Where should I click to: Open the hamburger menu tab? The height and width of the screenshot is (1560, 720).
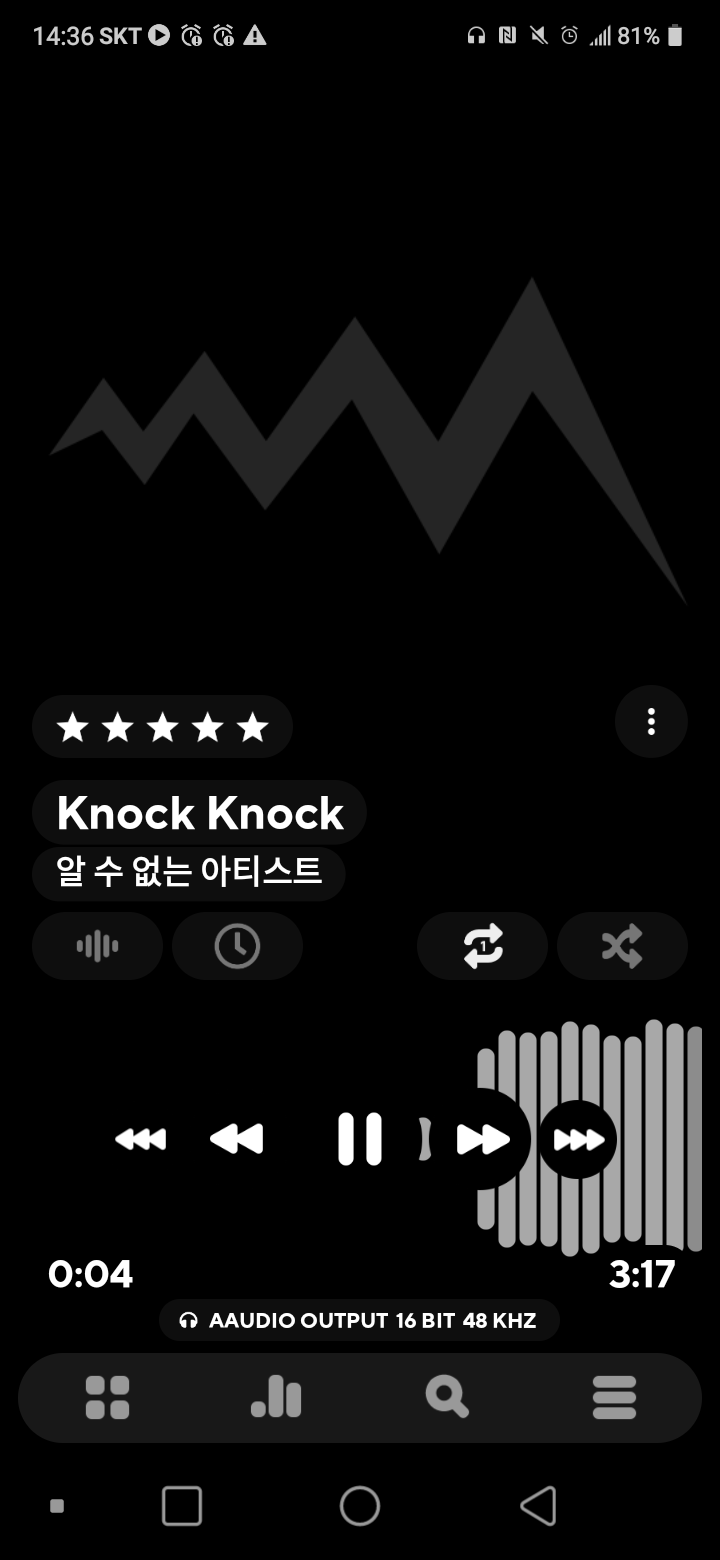point(614,1397)
